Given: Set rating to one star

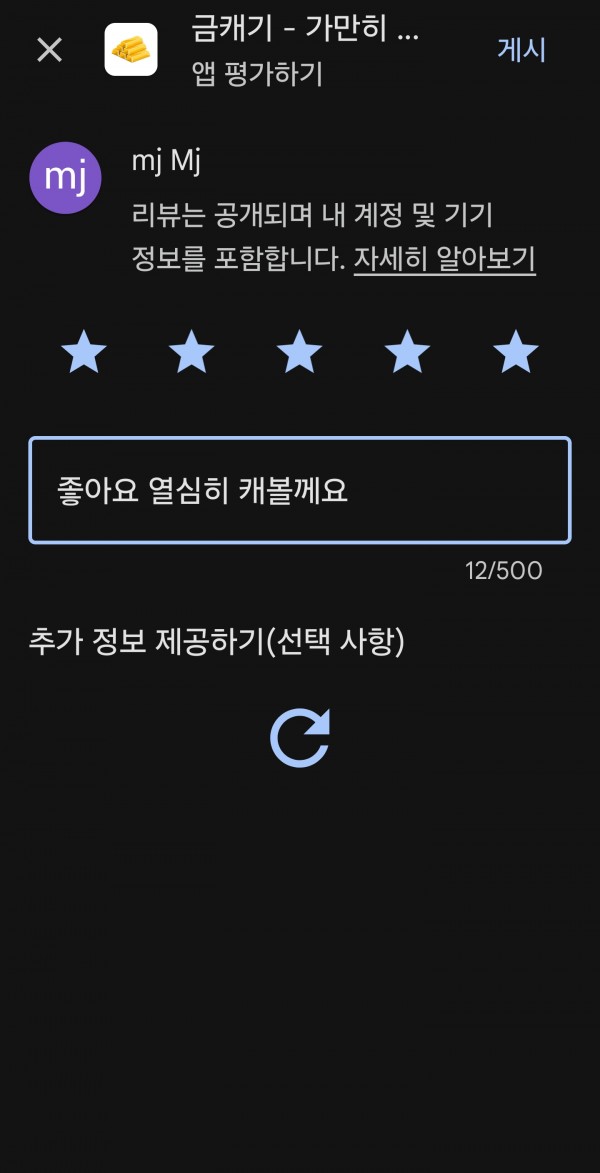Looking at the screenshot, I should pos(84,352).
